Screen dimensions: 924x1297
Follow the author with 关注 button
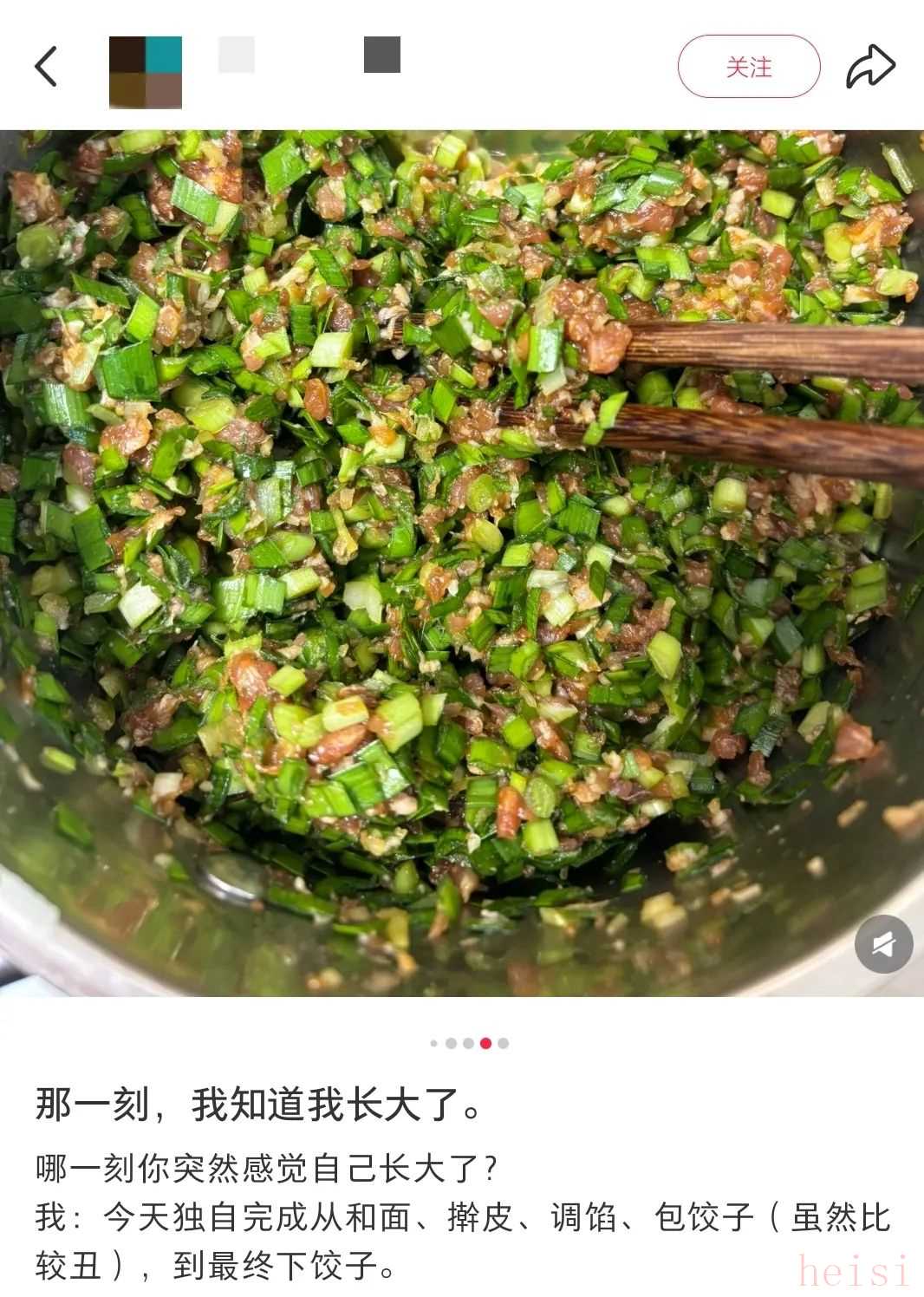pyautogui.click(x=748, y=67)
